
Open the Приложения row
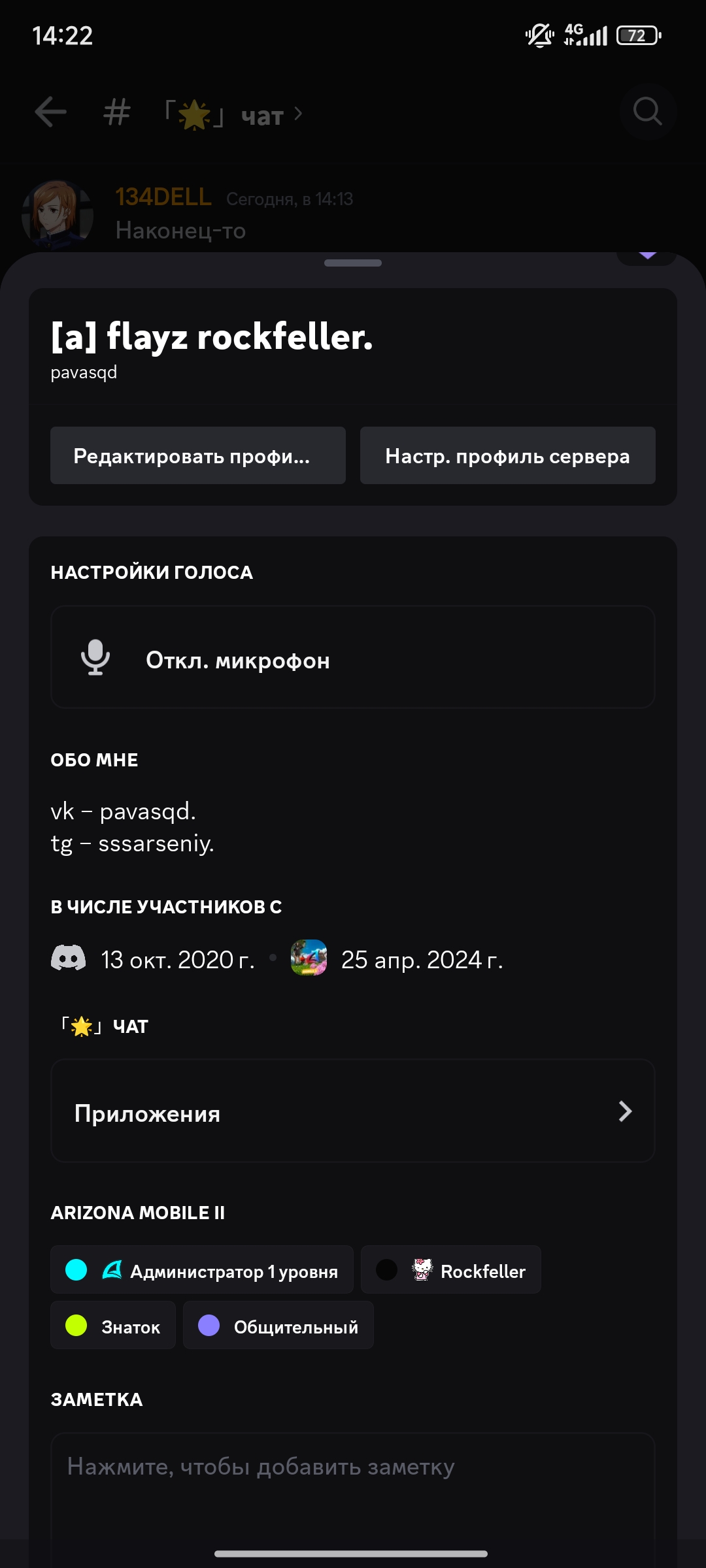coord(353,1111)
